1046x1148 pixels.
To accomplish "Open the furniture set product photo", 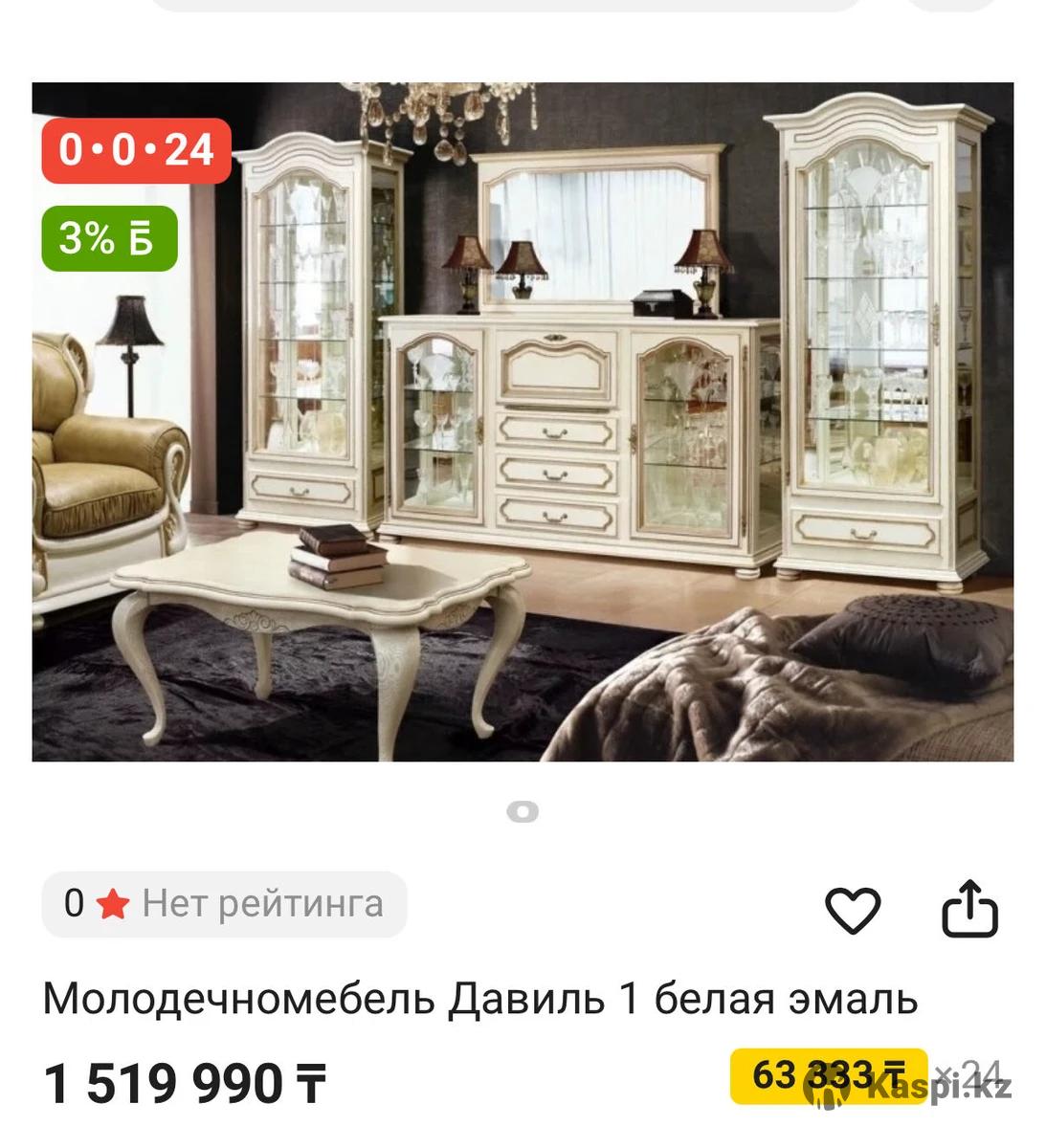I will (x=523, y=421).
